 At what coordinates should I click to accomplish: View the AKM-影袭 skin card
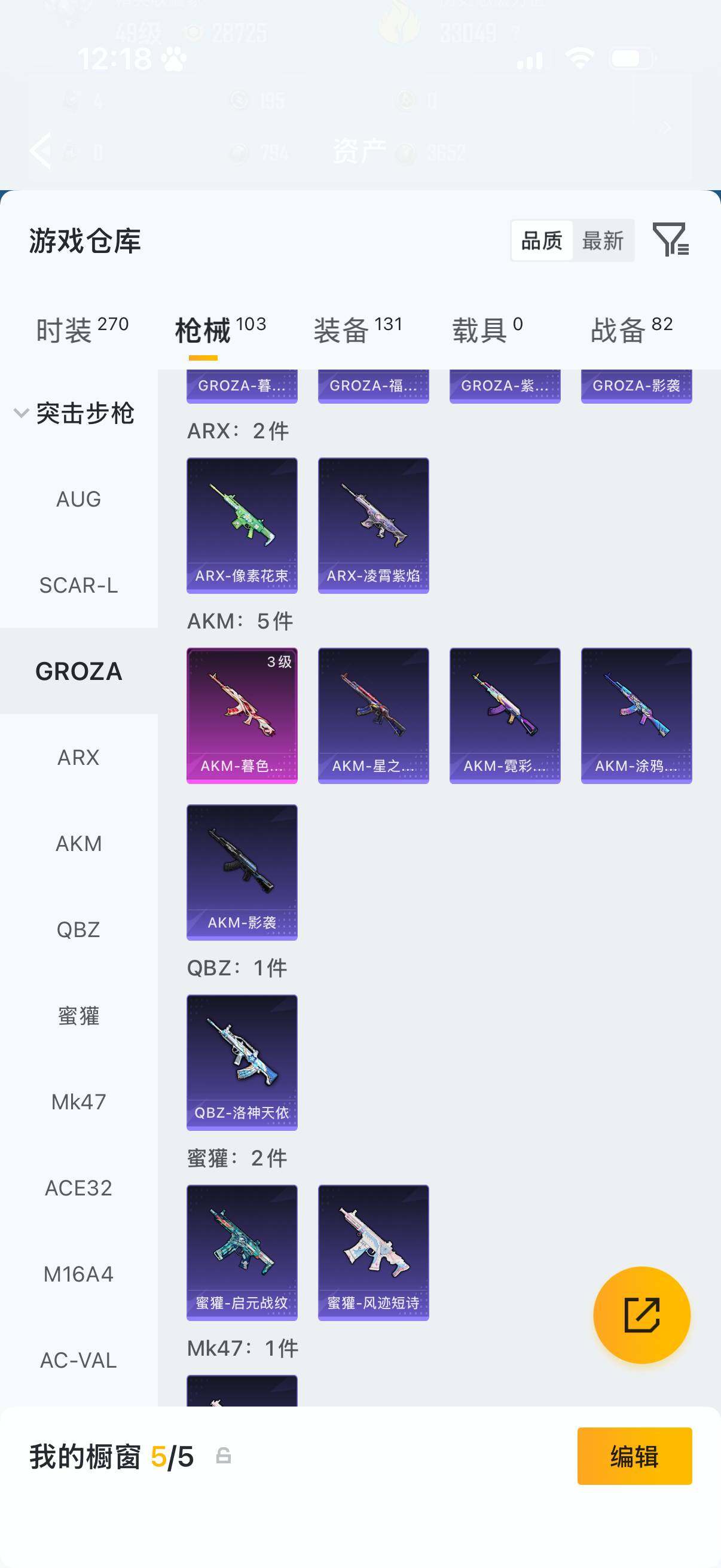pyautogui.click(x=242, y=872)
